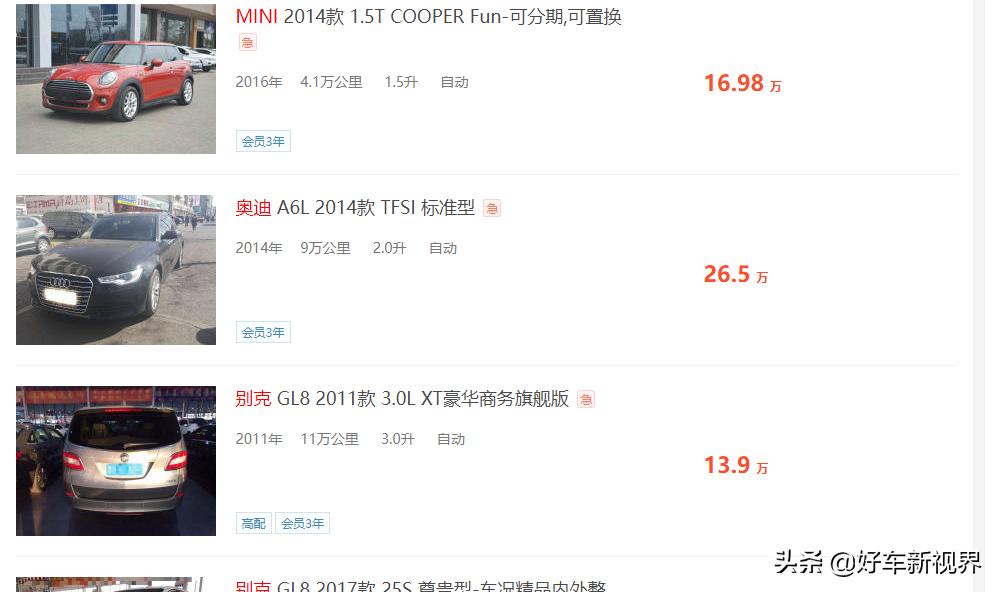999x592 pixels.
Task: Open the 别克 GL8 2017款 25S 尊贵型 listing
Action: point(420,586)
